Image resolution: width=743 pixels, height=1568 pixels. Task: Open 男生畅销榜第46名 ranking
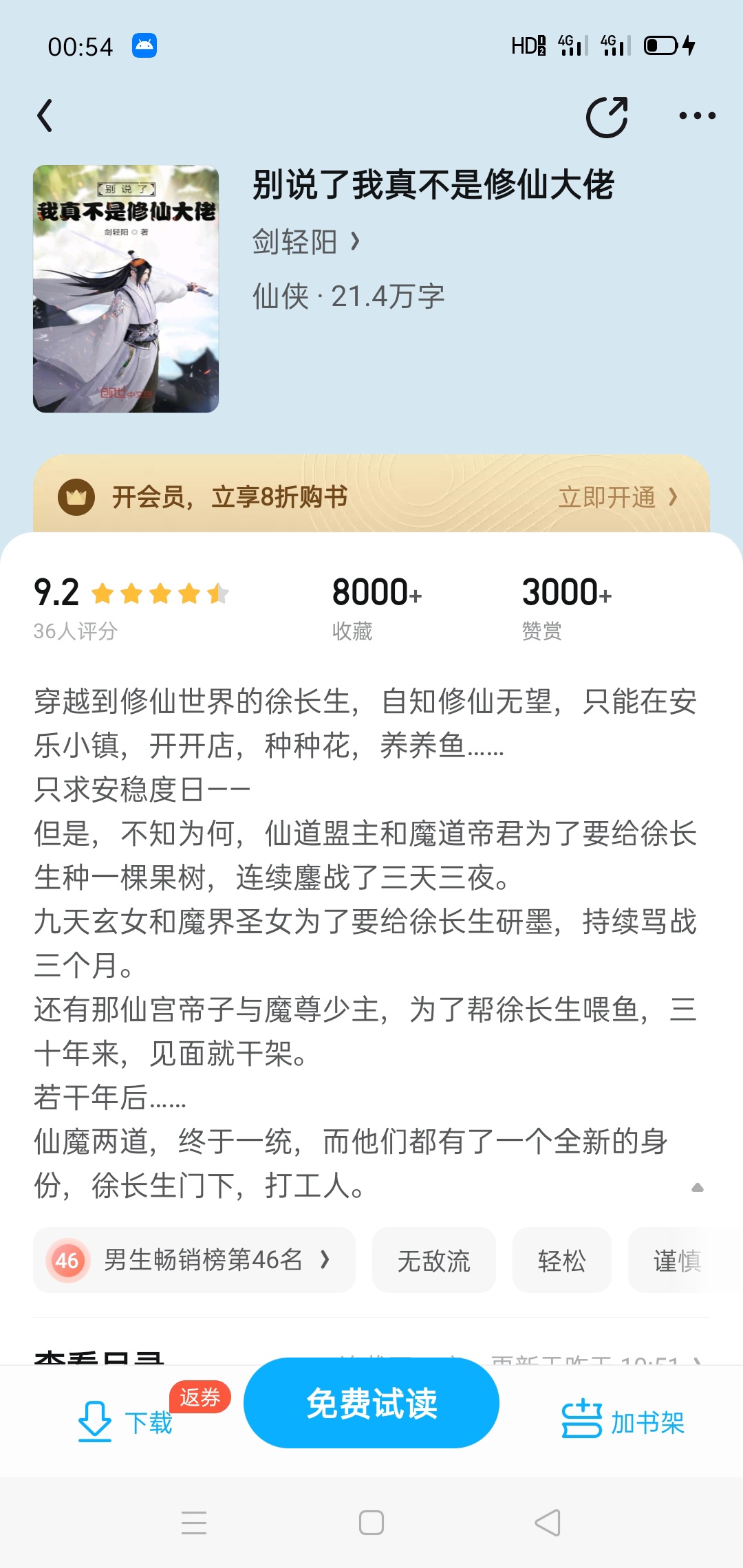tap(194, 1260)
